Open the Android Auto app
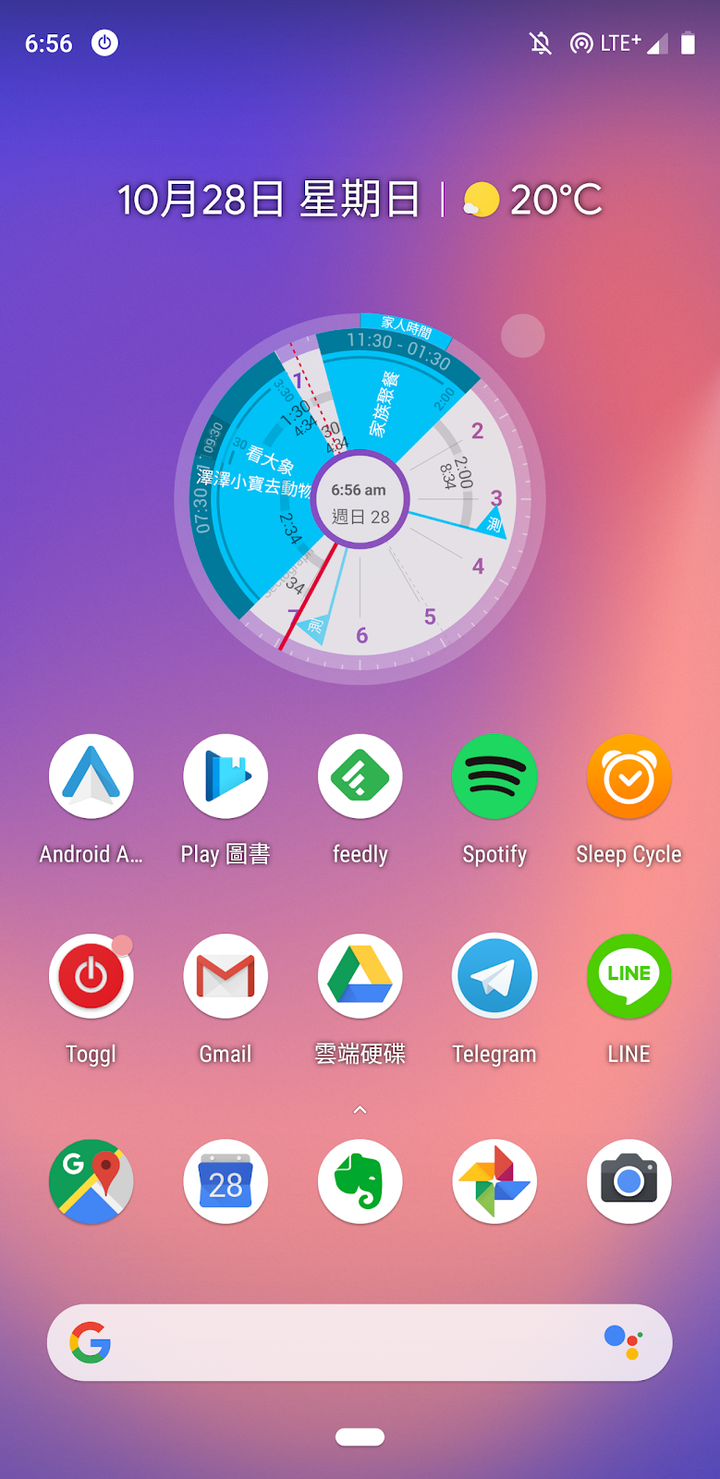720x1479 pixels. (x=91, y=777)
